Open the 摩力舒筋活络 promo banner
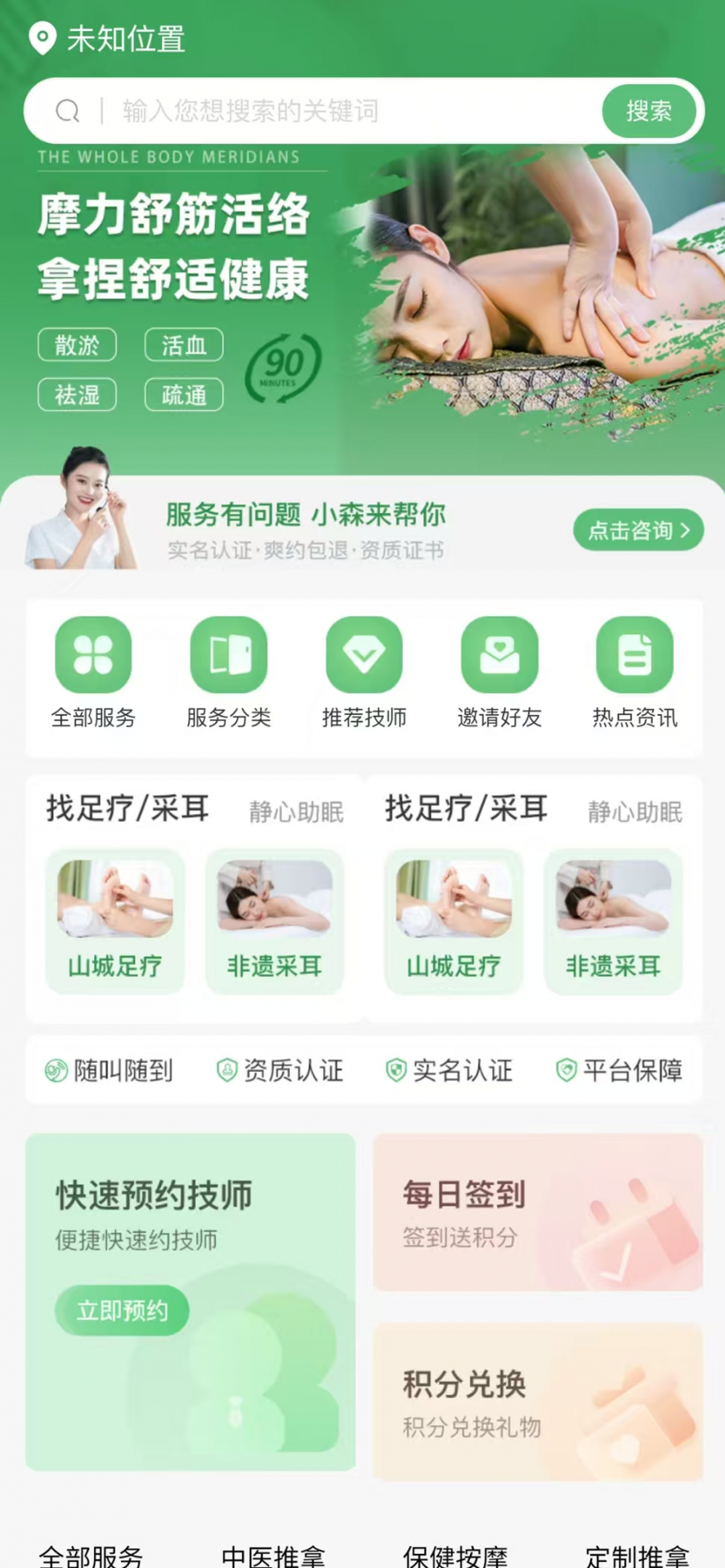This screenshot has height=1568, width=725. click(362, 295)
